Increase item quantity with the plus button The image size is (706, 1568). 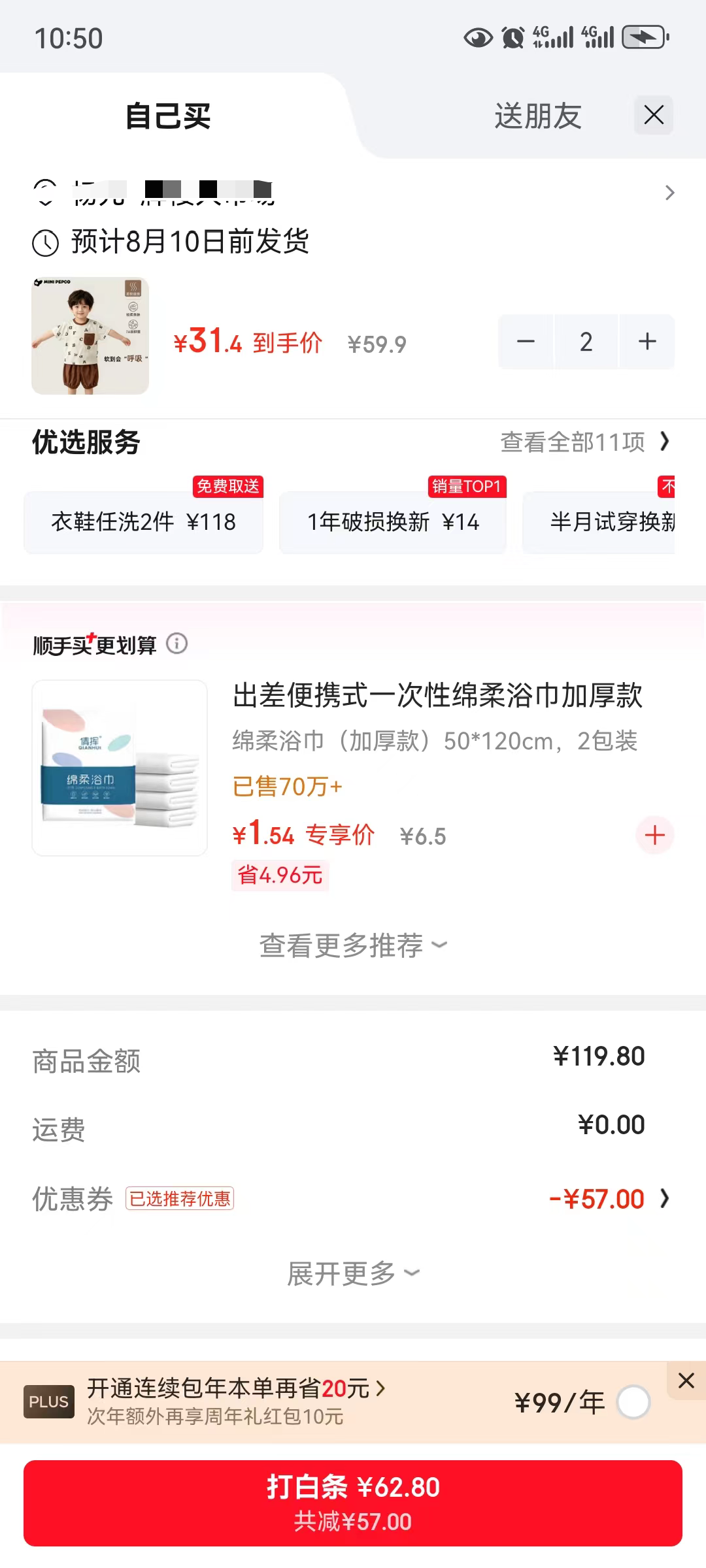click(x=647, y=342)
